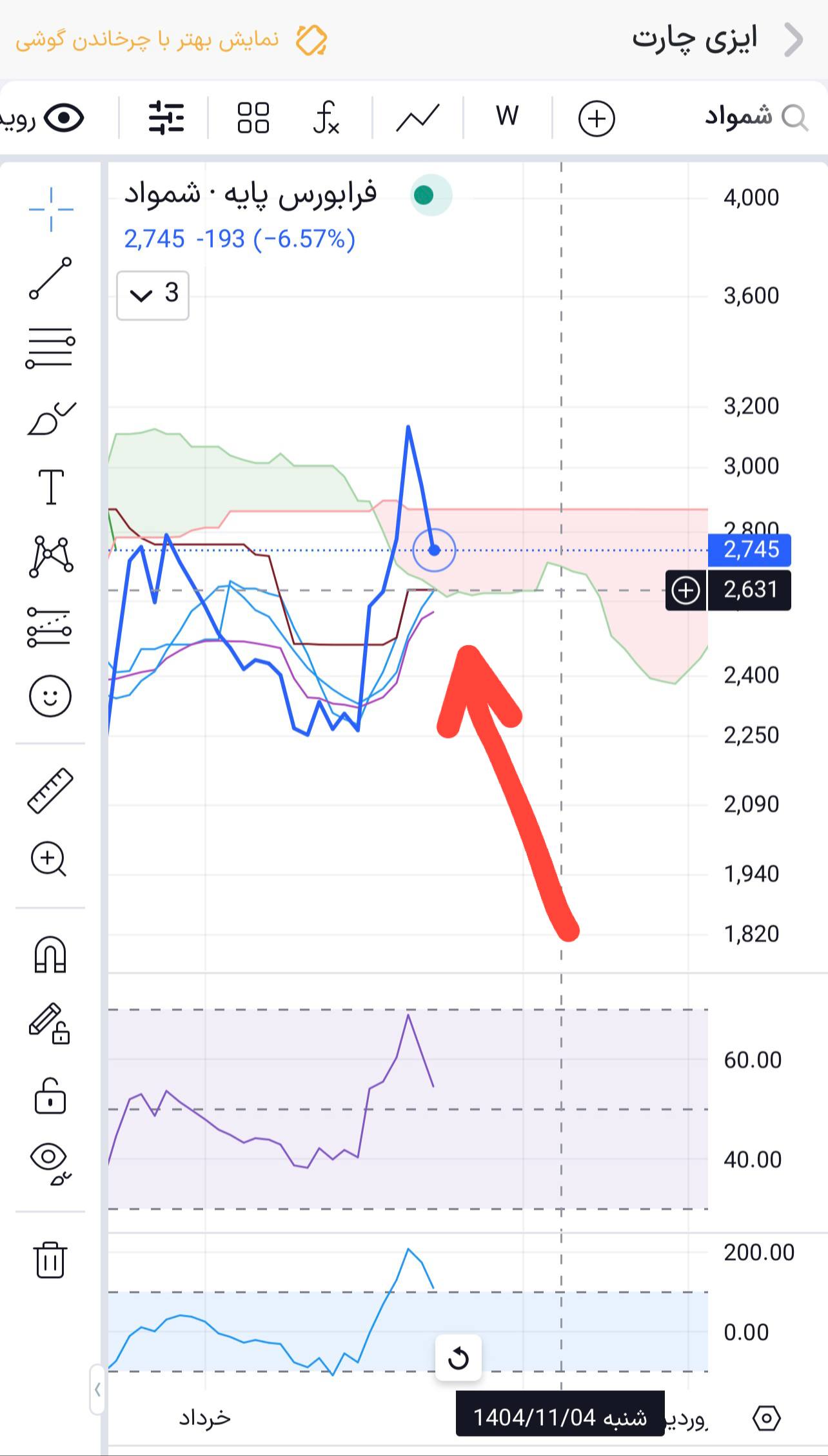Viewport: 828px width, 1456px height.
Task: Open the emoji sticker tool
Action: (52, 695)
